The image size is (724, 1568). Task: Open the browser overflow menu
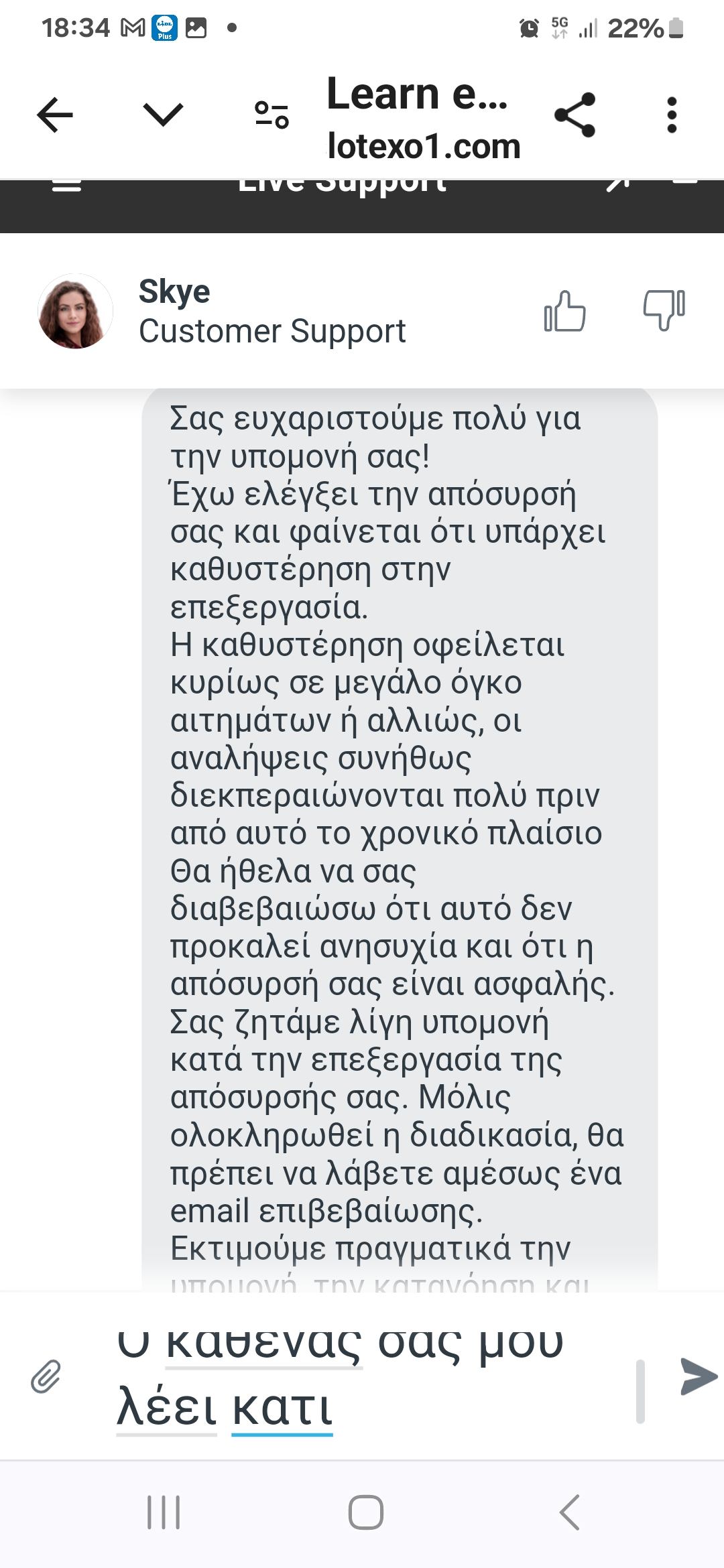tap(672, 115)
